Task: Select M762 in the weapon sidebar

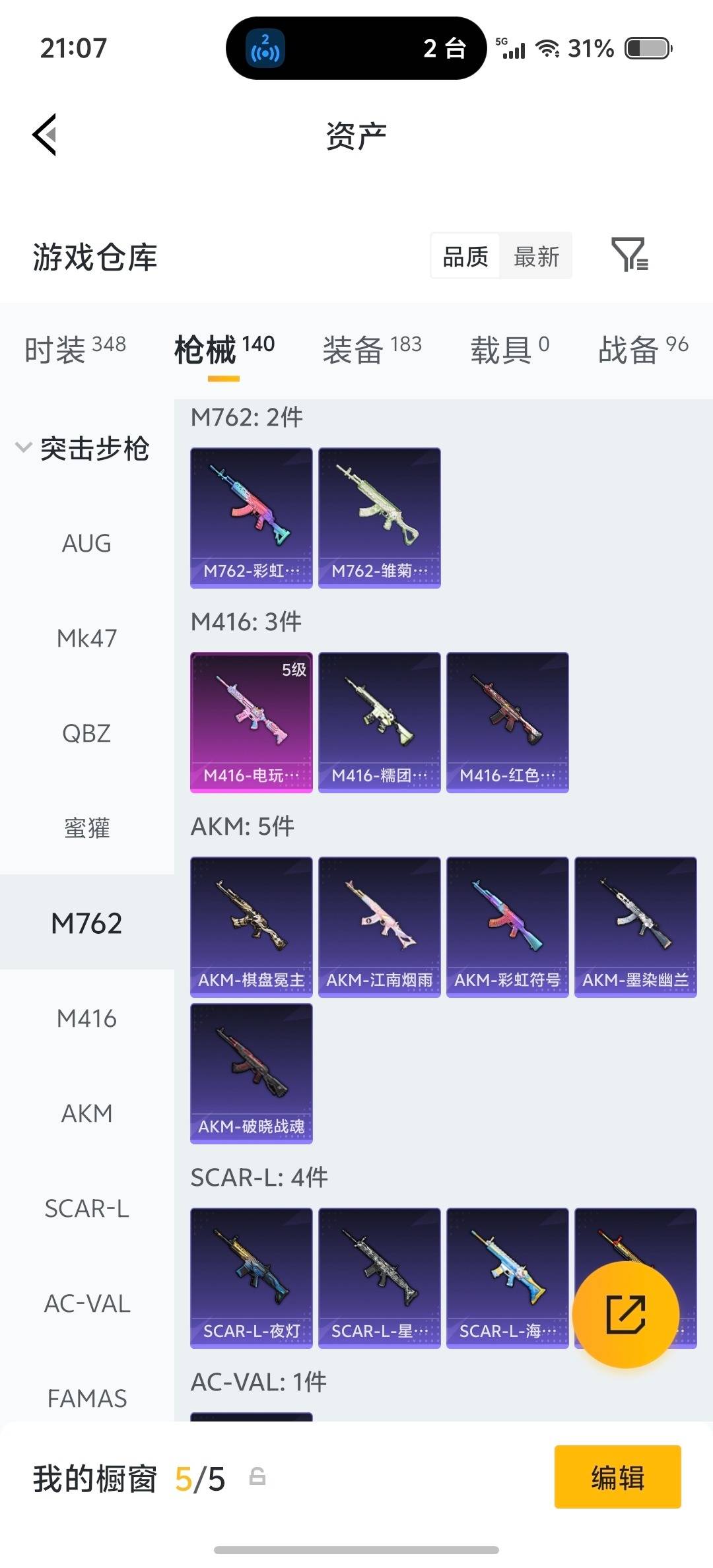Action: coord(86,923)
